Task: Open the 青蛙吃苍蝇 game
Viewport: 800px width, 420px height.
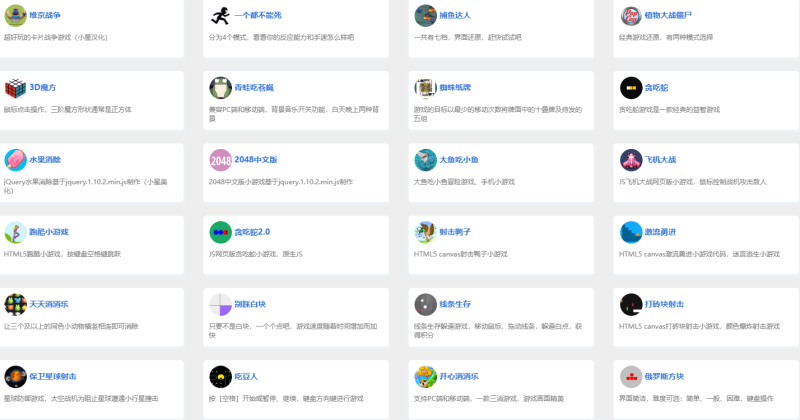Action: pyautogui.click(x=256, y=88)
